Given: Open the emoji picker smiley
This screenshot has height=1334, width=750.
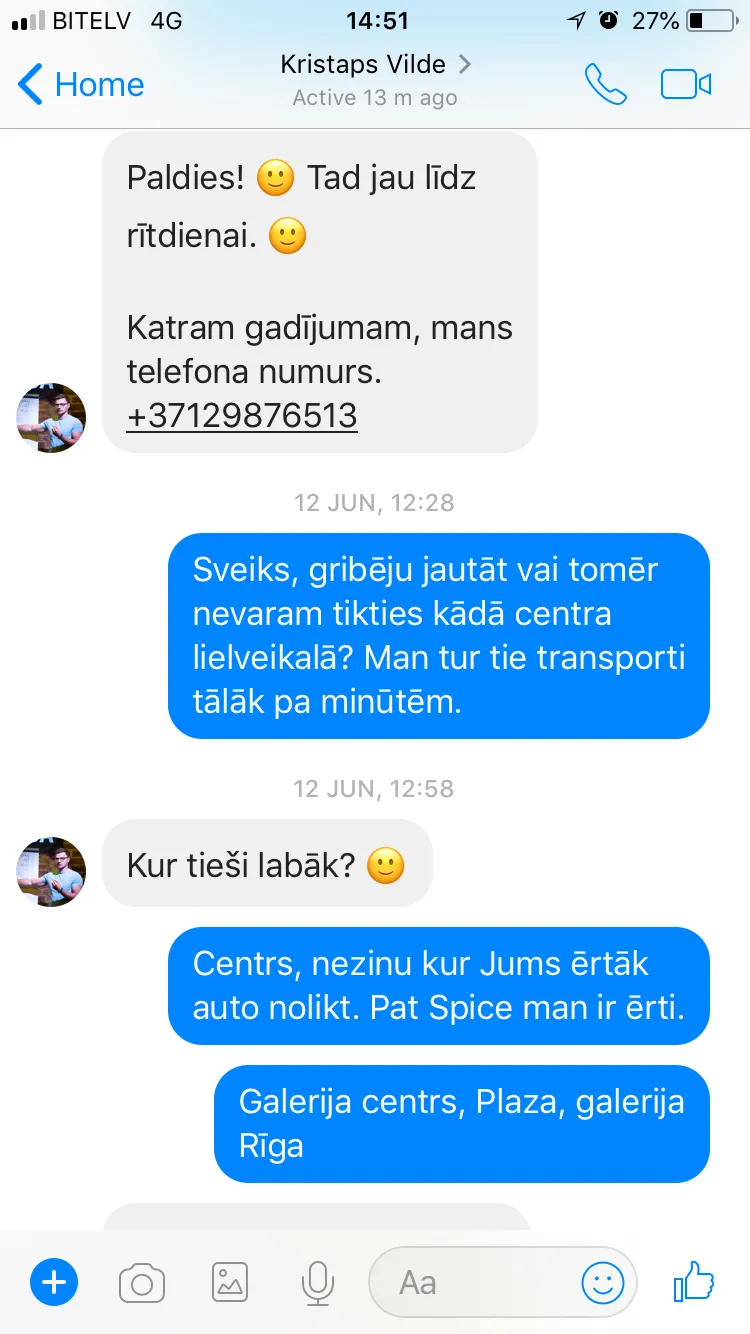Looking at the screenshot, I should tap(603, 1282).
